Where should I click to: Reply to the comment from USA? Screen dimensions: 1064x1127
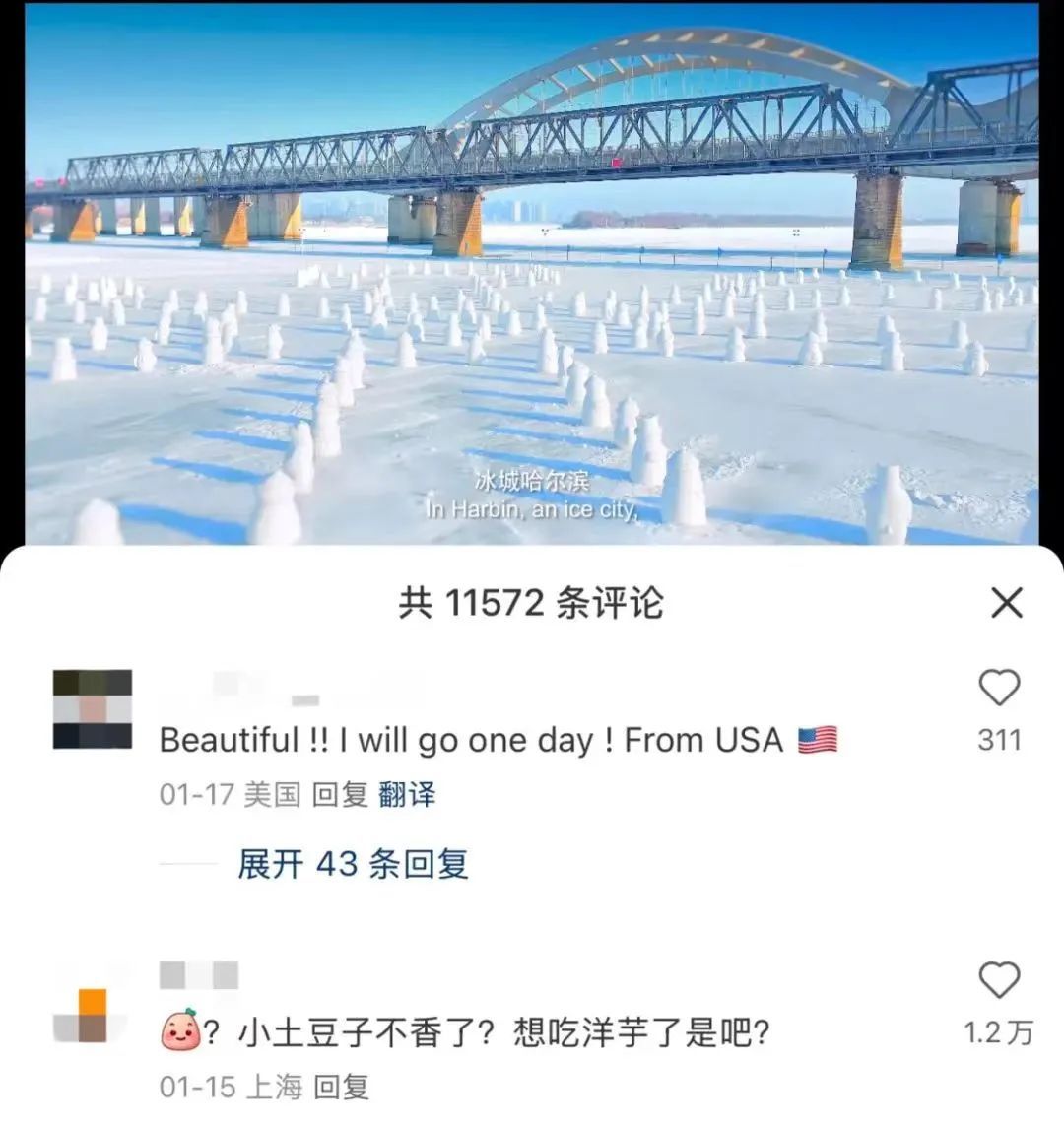coord(340,795)
